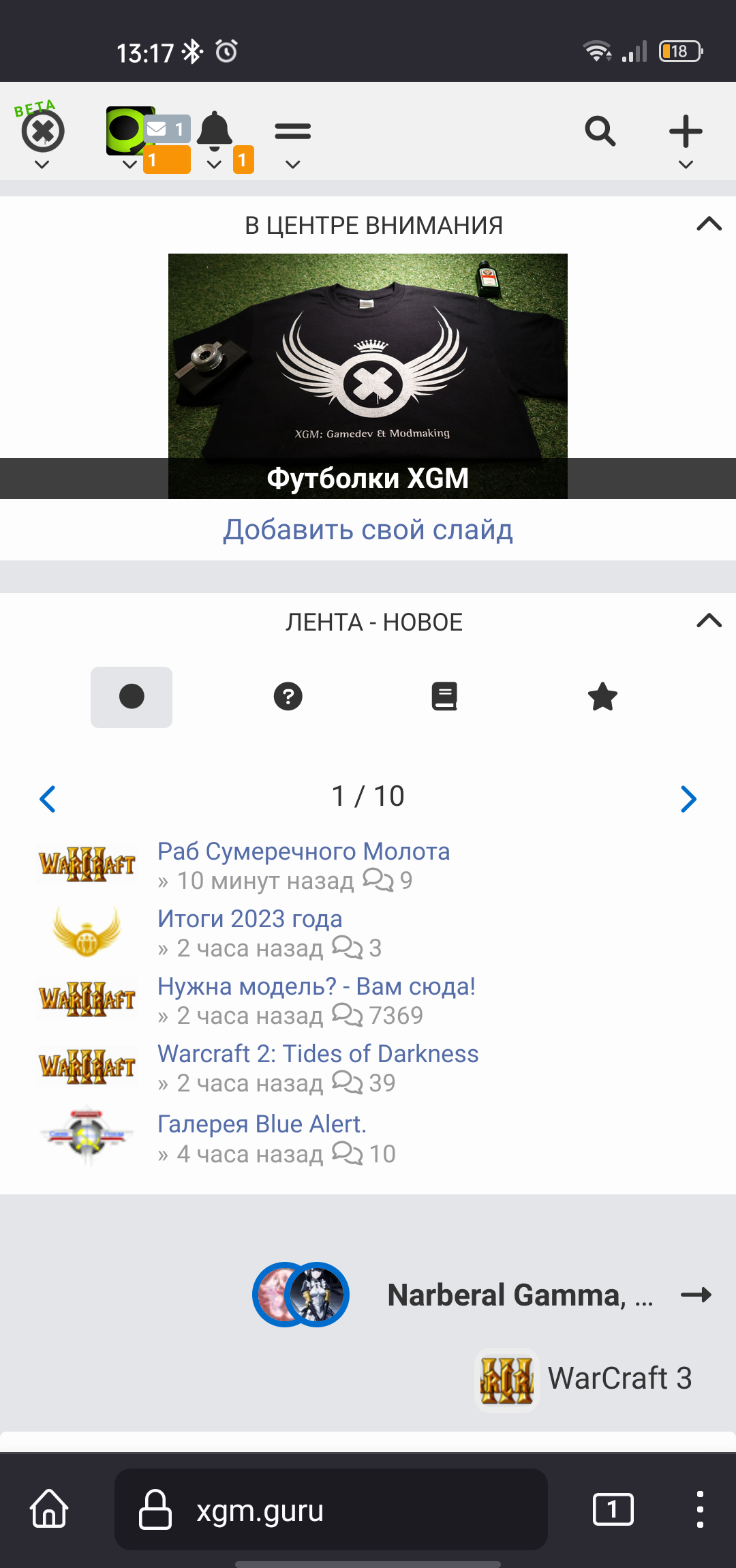Open the Футболки XGM slide
736x1568 pixels.
click(x=368, y=375)
